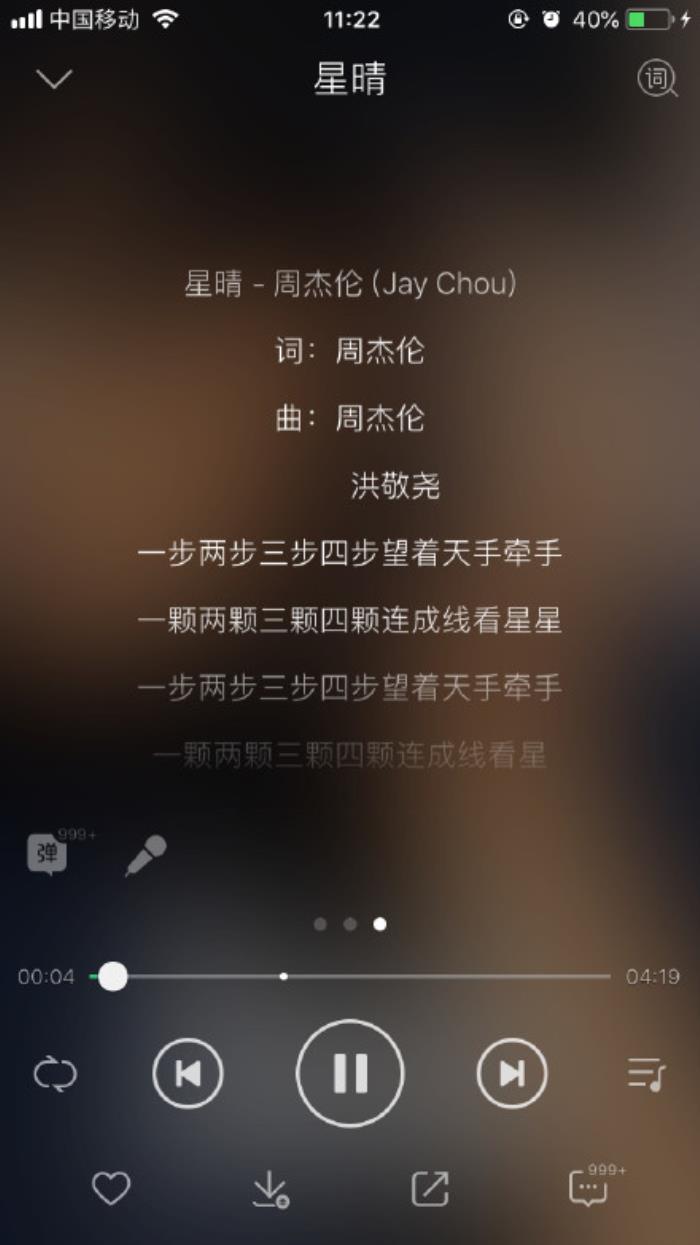Open the lyrics search icon
This screenshot has height=1245, width=700.
pos(657,79)
